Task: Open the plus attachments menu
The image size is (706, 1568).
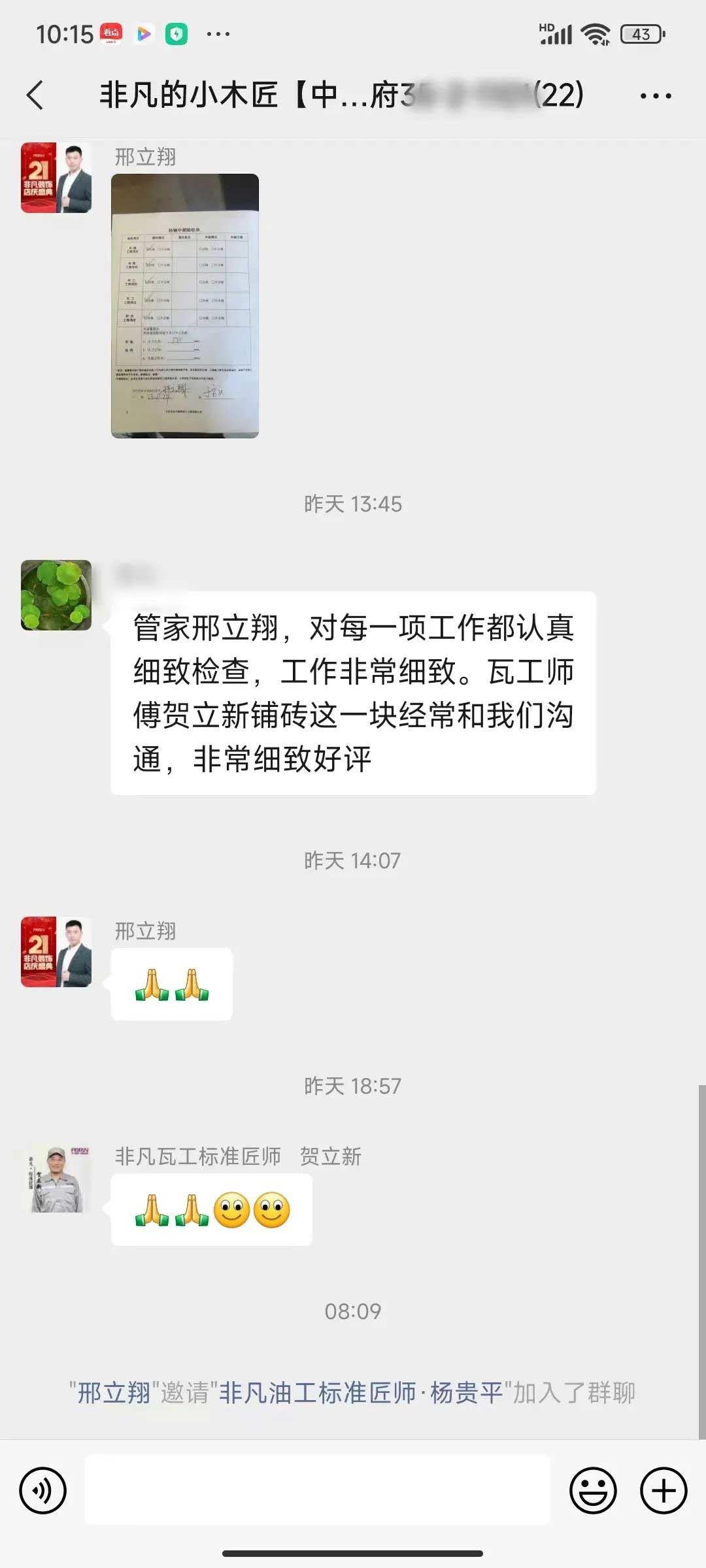Action: point(663,1490)
